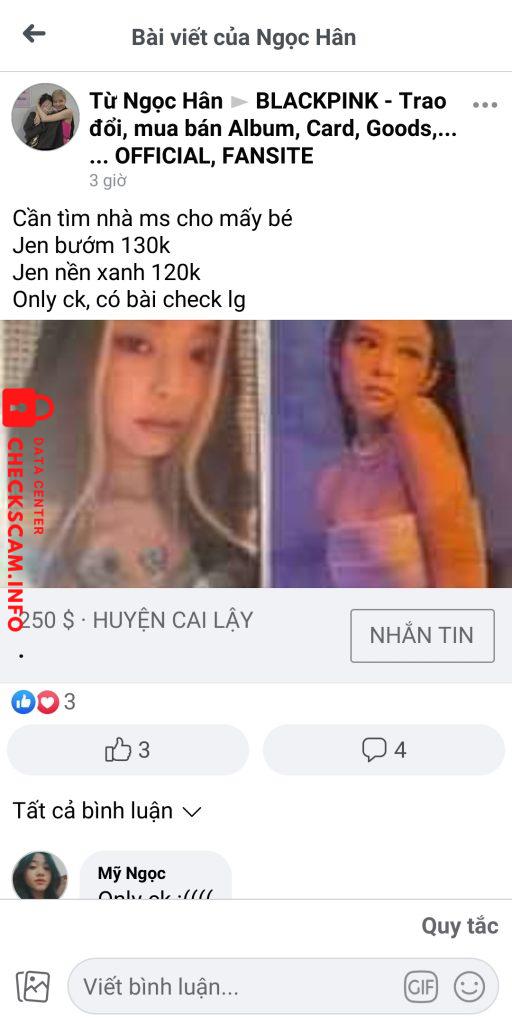Like the post with the thumbs-up button

pyautogui.click(x=128, y=750)
